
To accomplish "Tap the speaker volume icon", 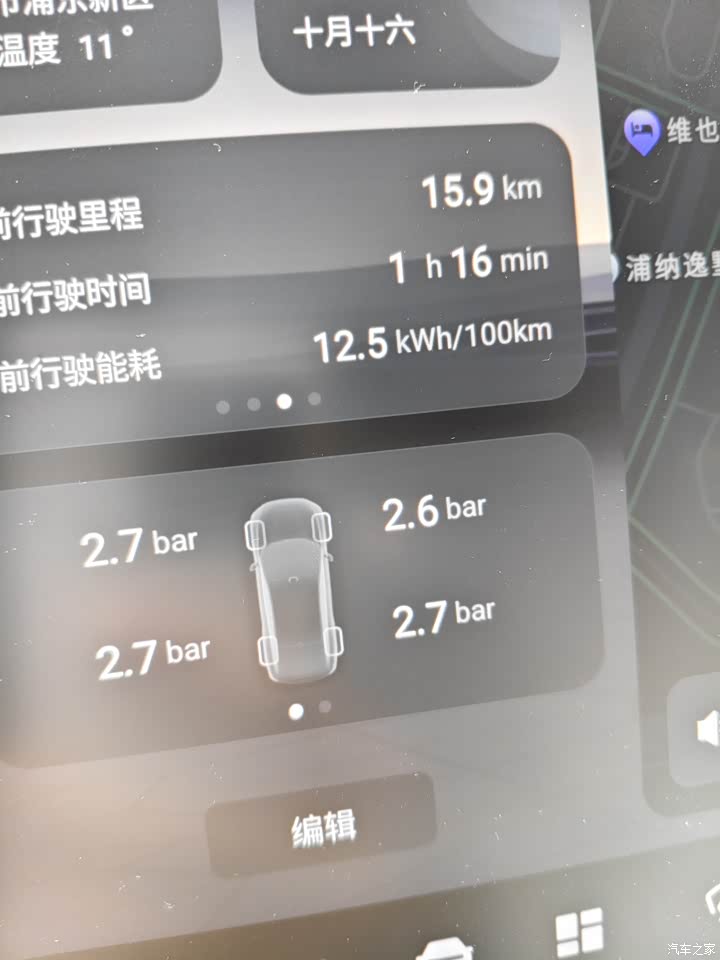I will [706, 727].
